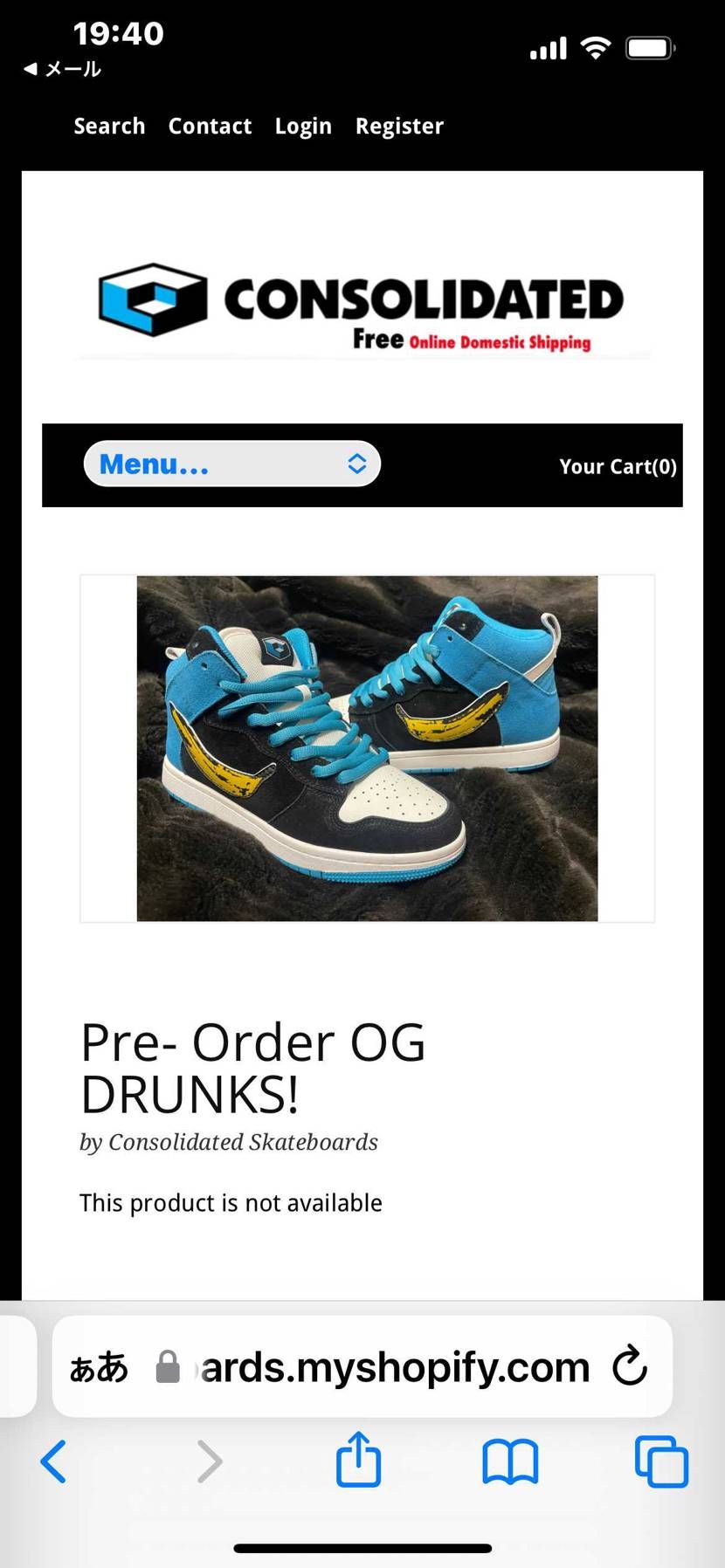725x1568 pixels.
Task: Go back to the previous page
Action: pyautogui.click(x=54, y=1461)
